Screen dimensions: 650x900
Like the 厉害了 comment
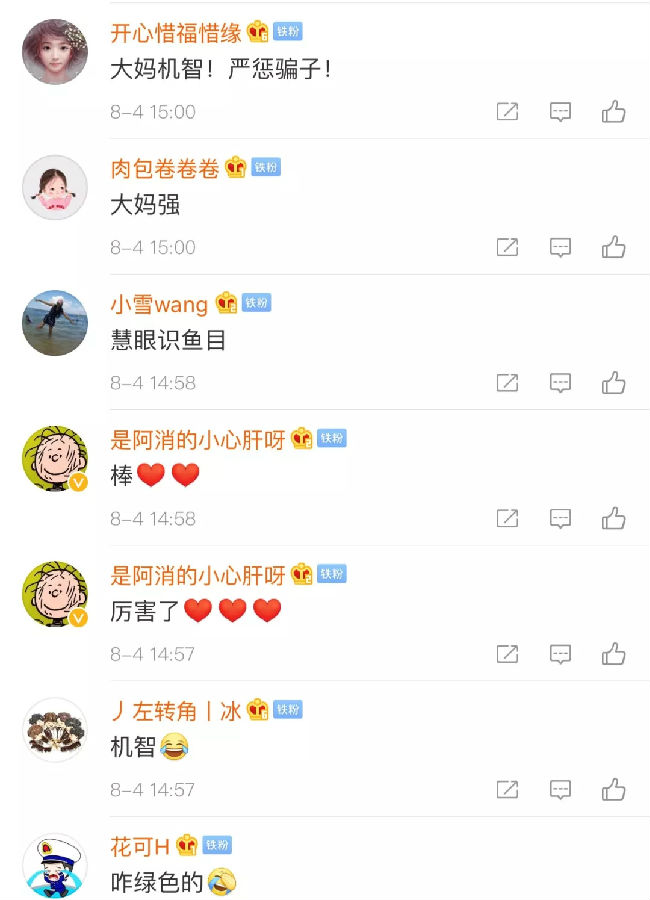613,654
